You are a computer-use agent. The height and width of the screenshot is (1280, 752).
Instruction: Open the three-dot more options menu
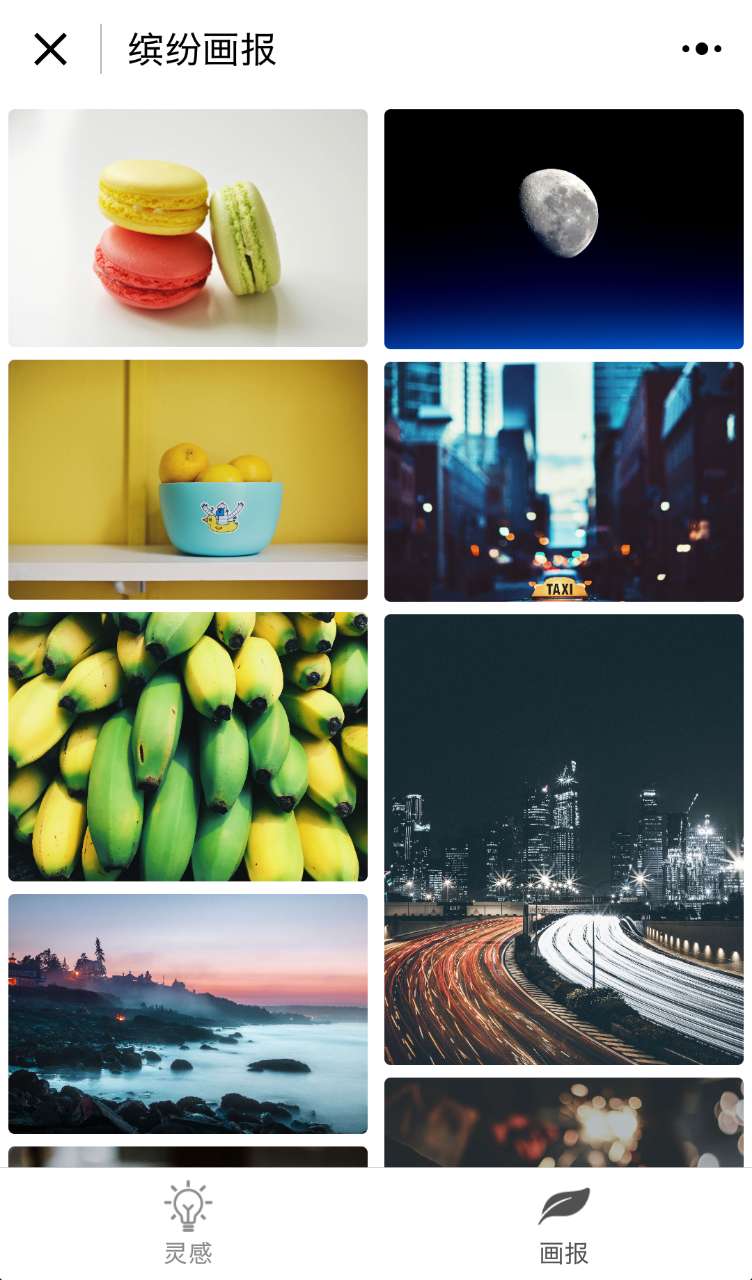[x=701, y=49]
